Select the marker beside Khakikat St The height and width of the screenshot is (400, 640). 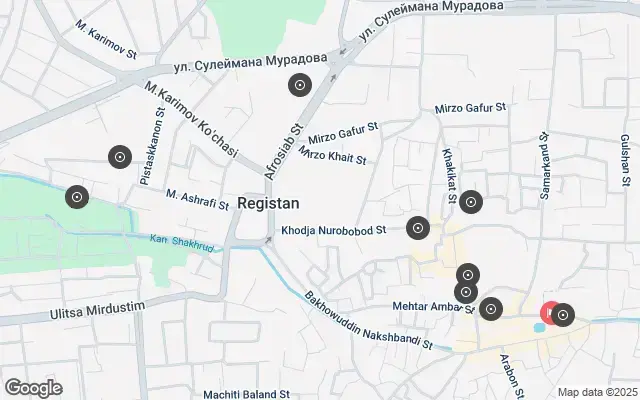(x=471, y=203)
